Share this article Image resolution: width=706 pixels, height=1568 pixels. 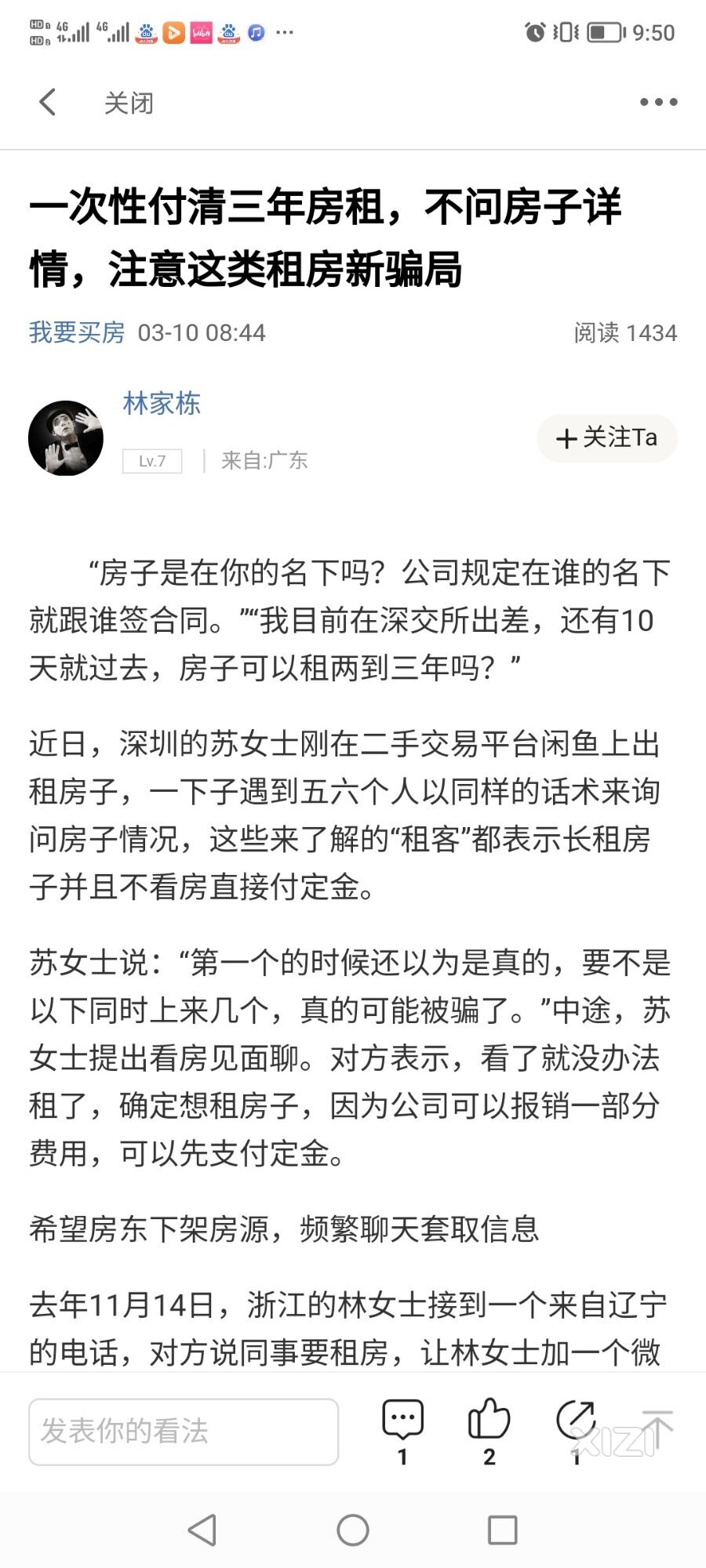coord(576,1421)
